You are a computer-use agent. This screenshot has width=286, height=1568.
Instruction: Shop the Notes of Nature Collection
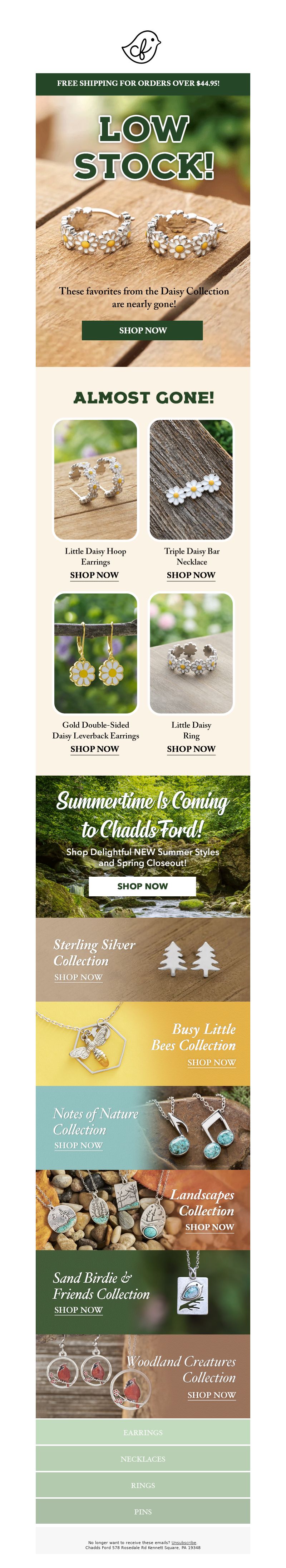78,1146
